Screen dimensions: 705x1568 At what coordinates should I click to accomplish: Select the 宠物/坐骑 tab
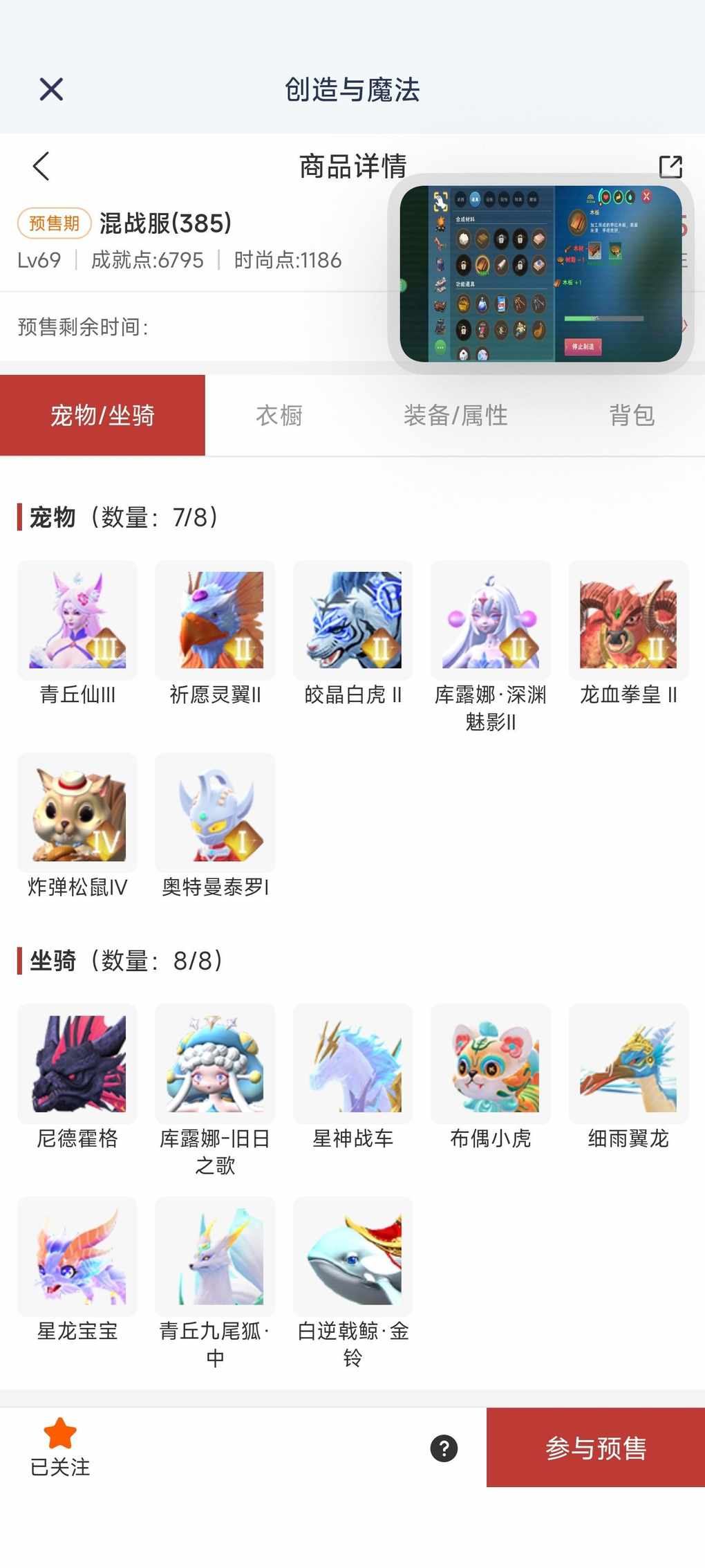pos(102,415)
